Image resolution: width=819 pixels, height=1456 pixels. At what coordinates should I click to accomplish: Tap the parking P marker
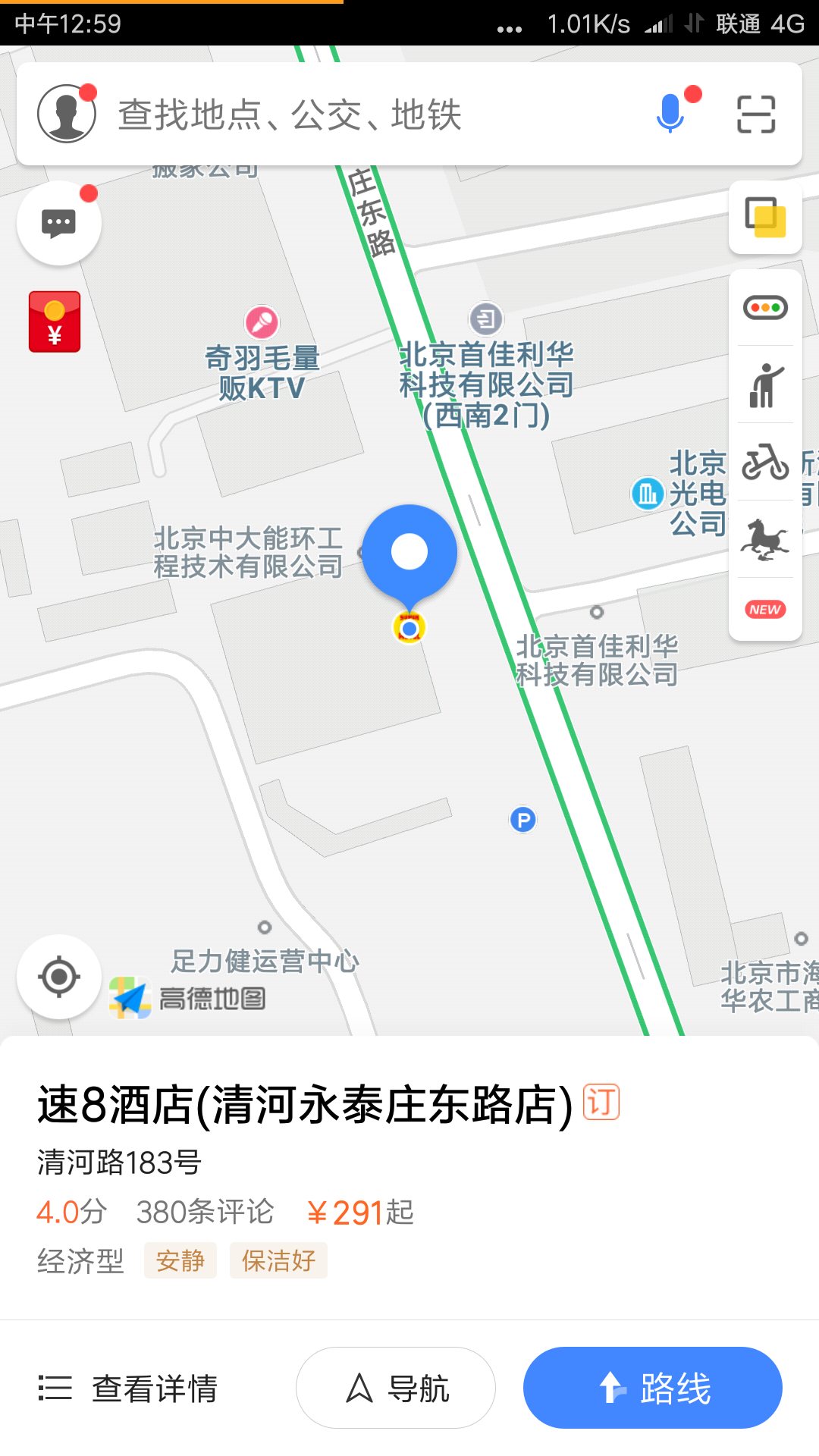coord(522,820)
